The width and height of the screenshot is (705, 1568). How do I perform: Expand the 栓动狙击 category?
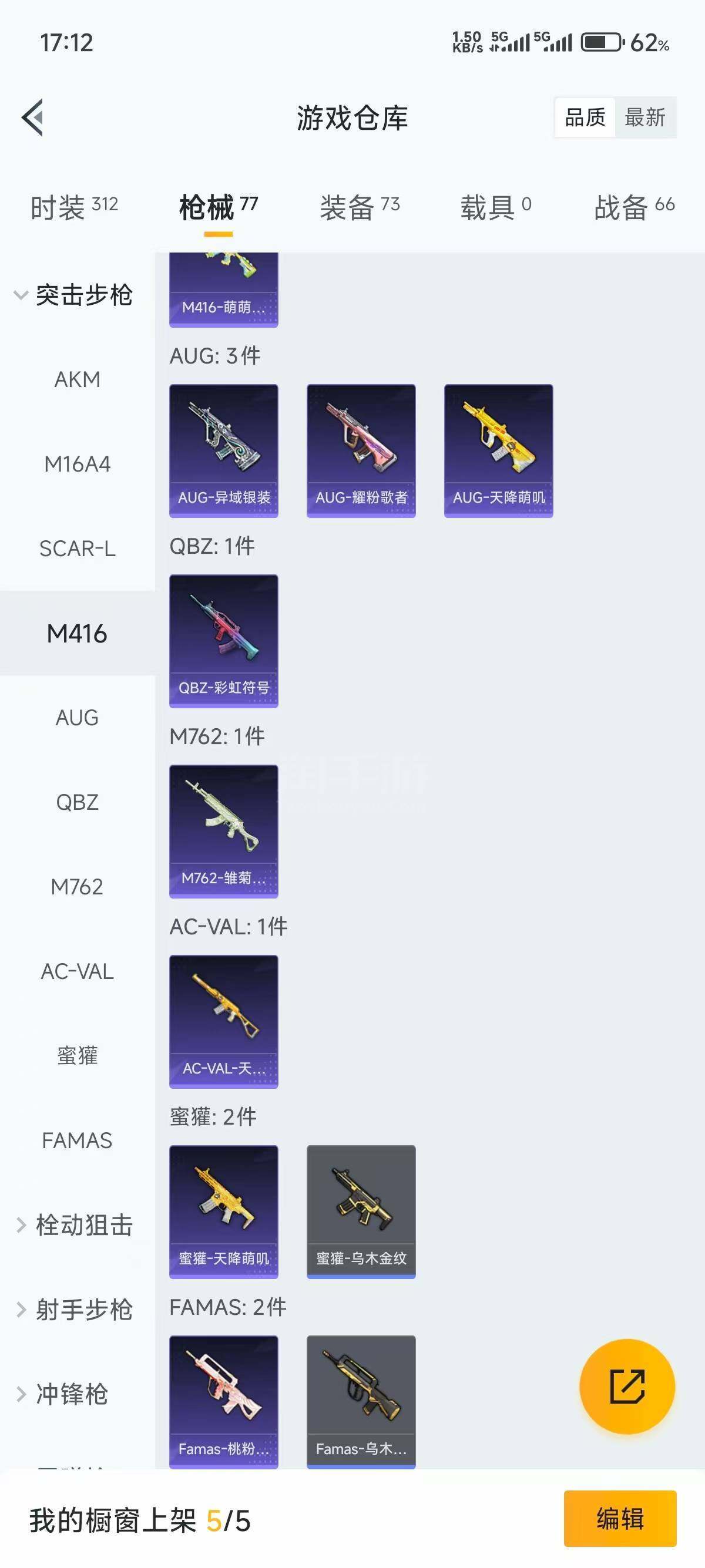point(73,1225)
